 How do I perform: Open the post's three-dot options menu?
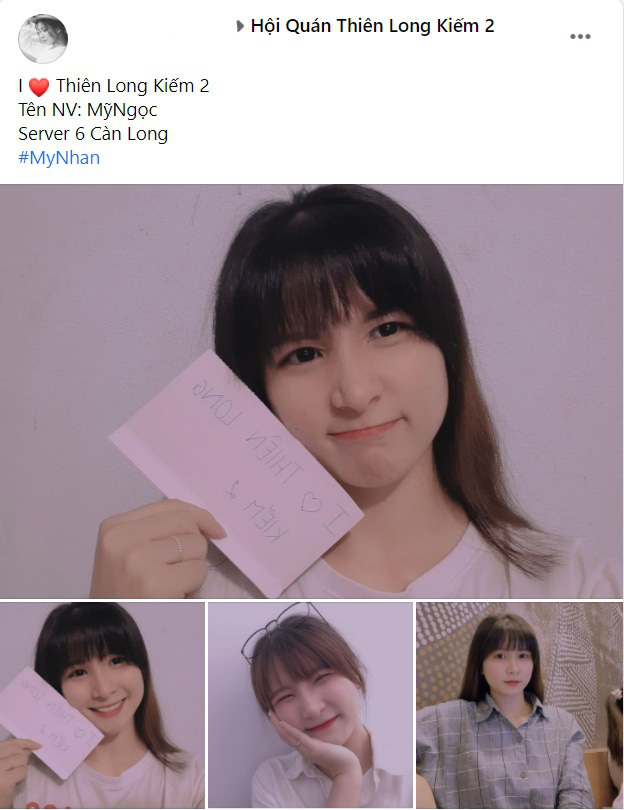(580, 37)
